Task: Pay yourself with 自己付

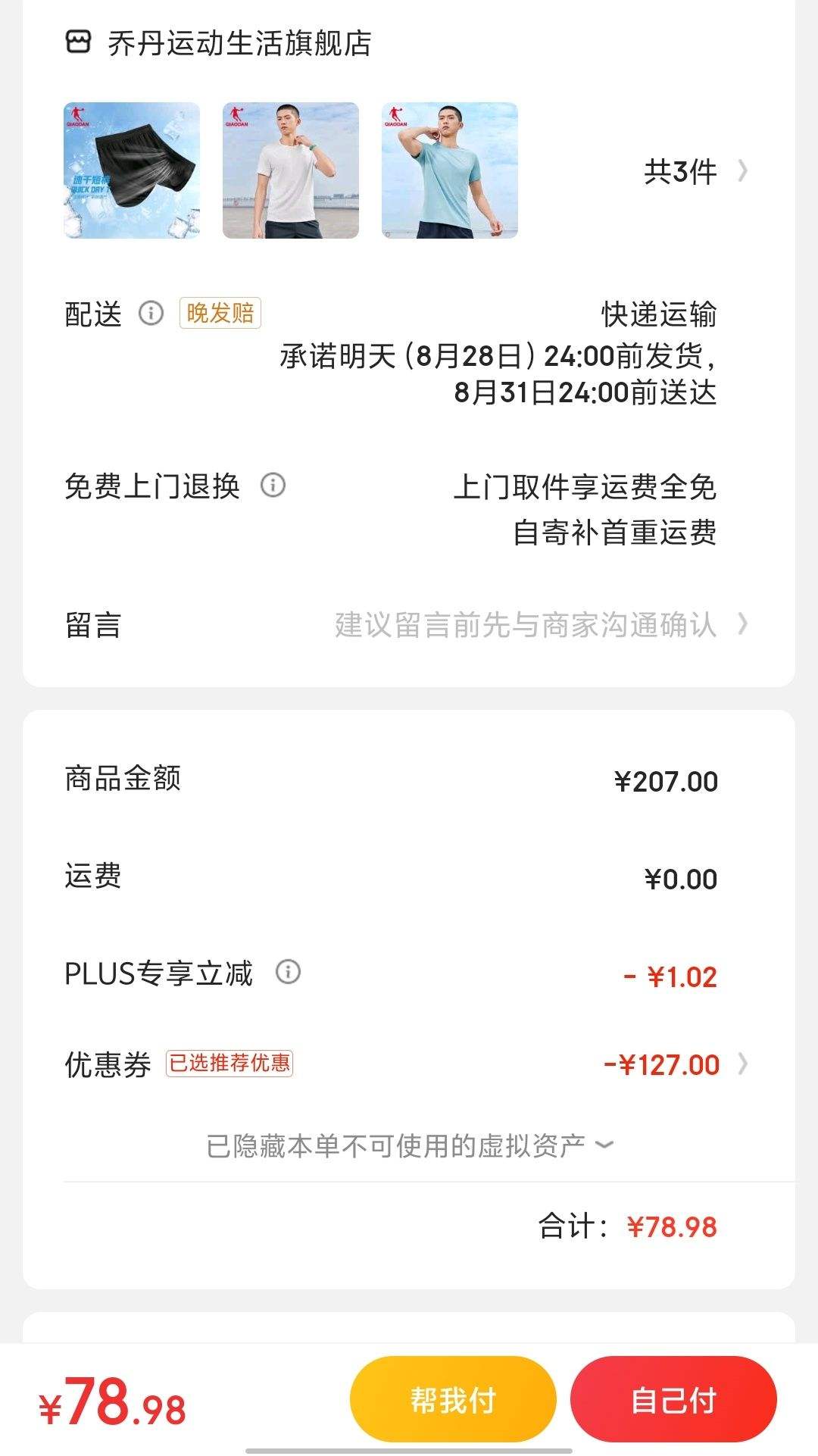Action: click(x=673, y=1399)
